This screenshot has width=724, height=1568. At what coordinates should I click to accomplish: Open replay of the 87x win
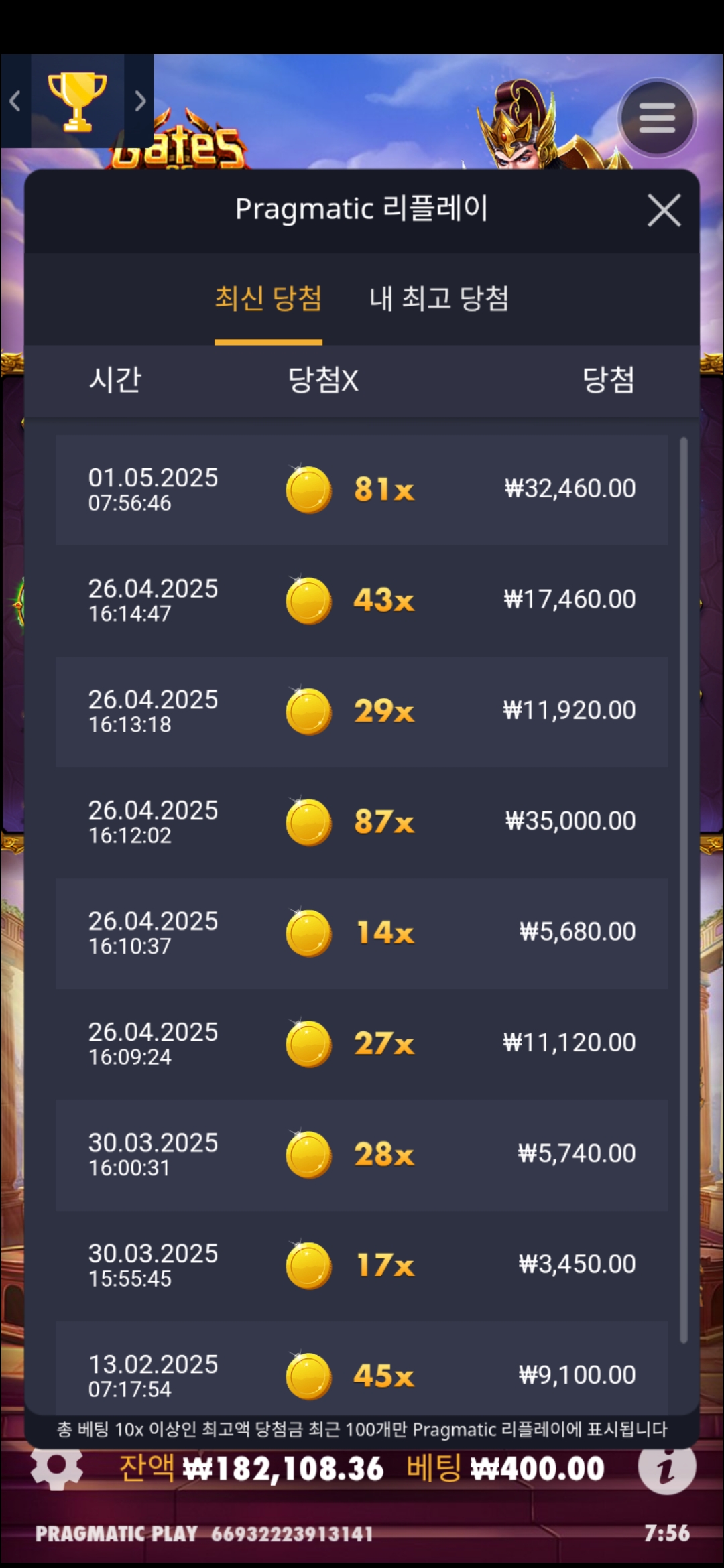(362, 822)
